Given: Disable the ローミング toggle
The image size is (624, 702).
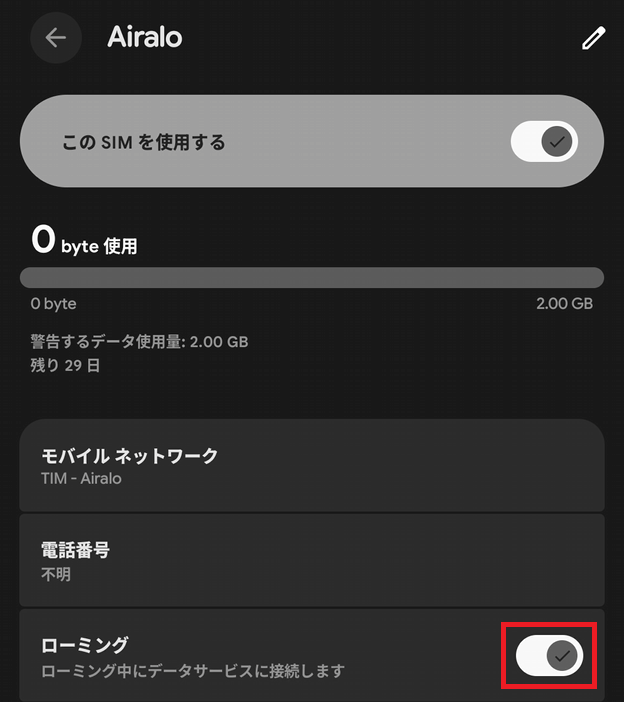Looking at the screenshot, I should pyautogui.click(x=549, y=655).
